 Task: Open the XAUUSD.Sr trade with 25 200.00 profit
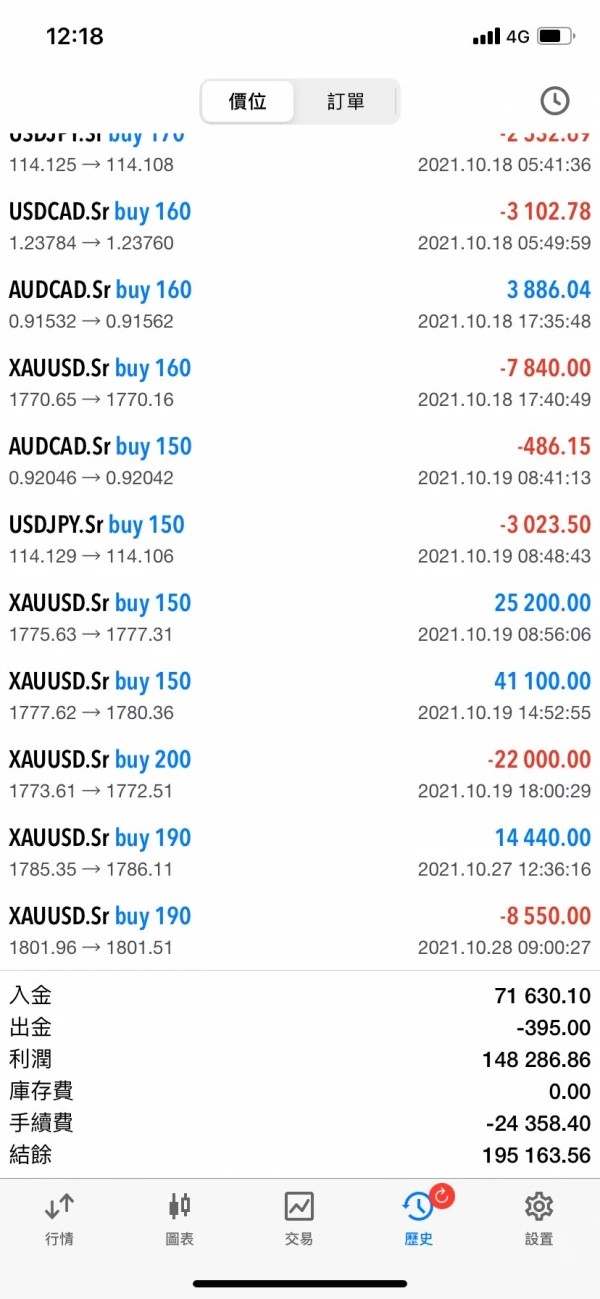[x=300, y=617]
